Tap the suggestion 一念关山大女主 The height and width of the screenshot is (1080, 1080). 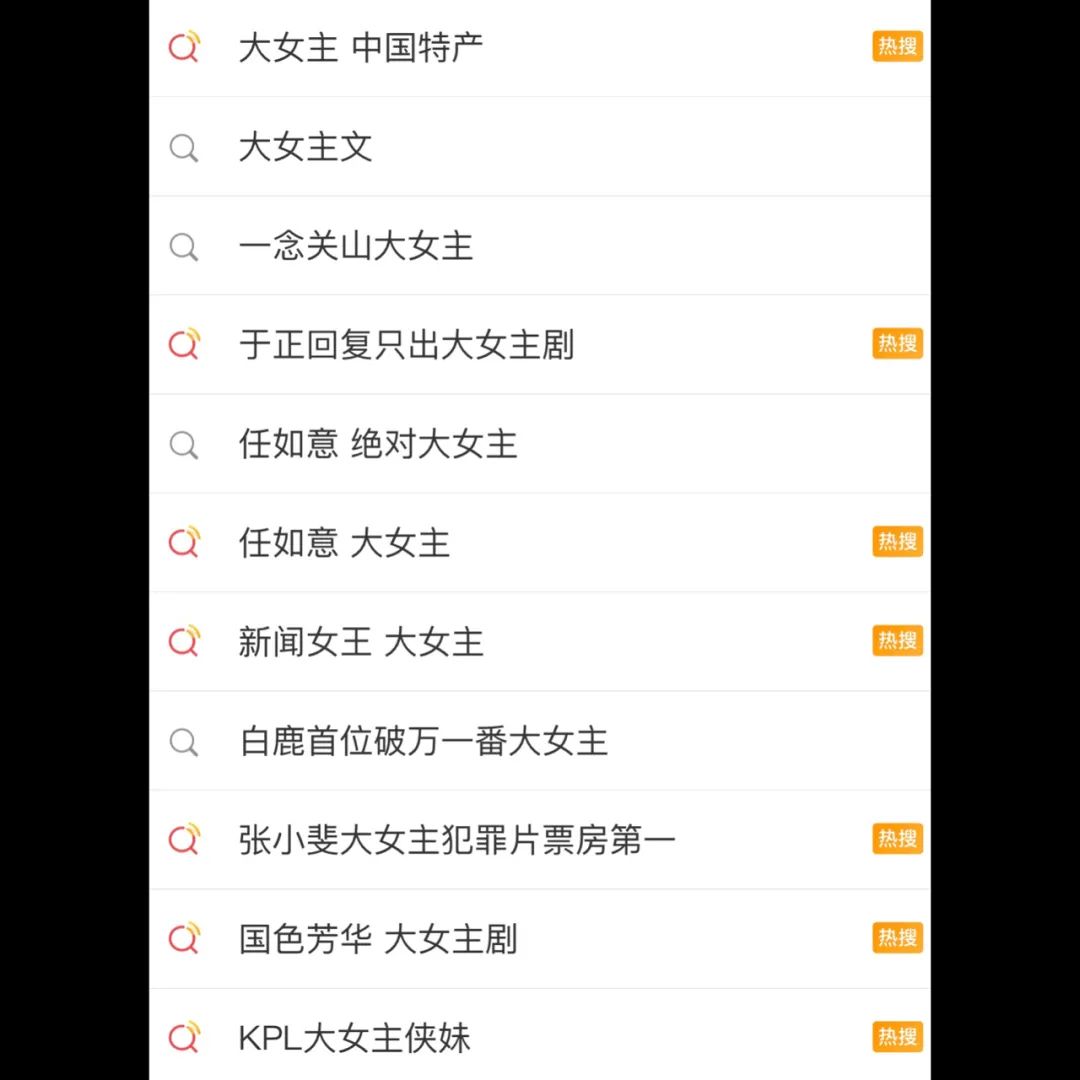[x=539, y=246]
